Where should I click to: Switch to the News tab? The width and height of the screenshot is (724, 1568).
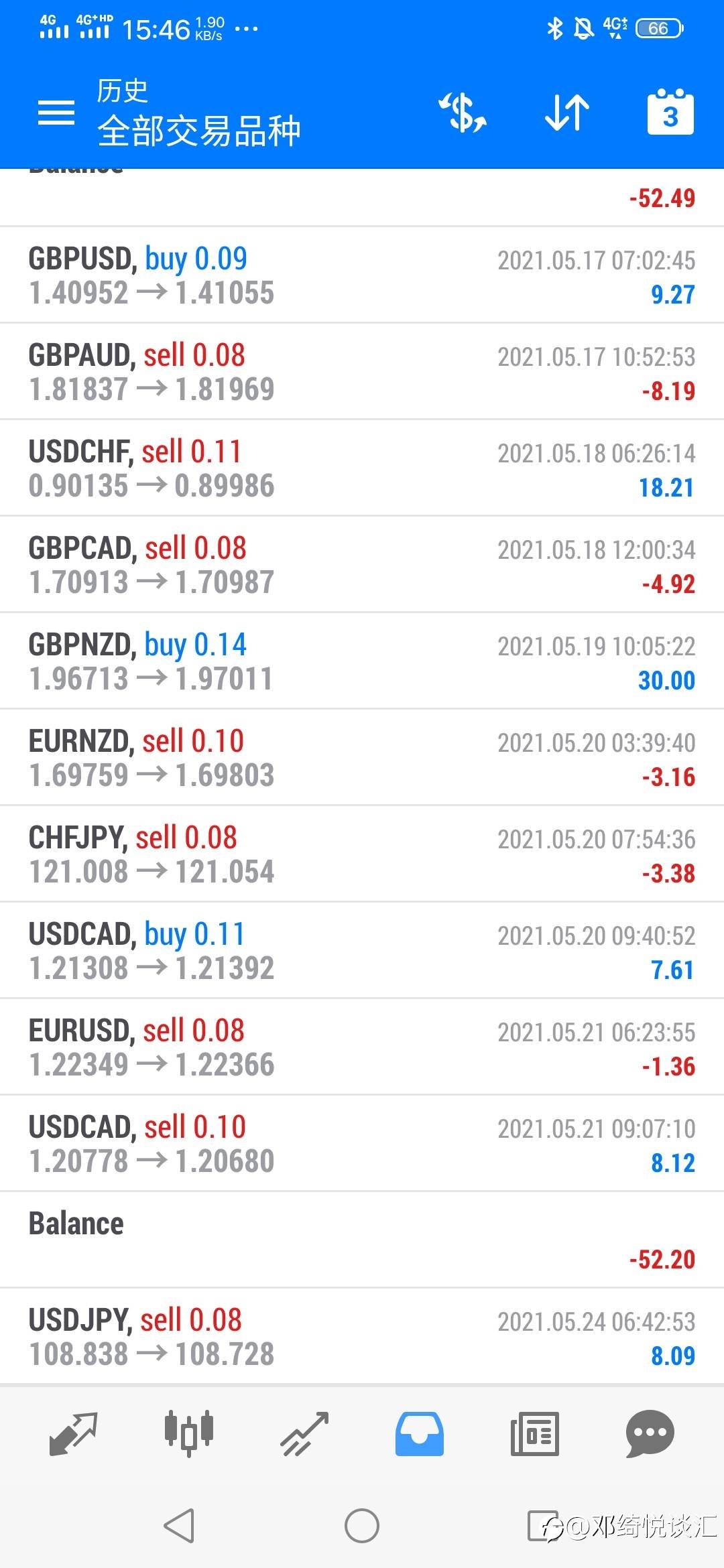coord(534,1434)
